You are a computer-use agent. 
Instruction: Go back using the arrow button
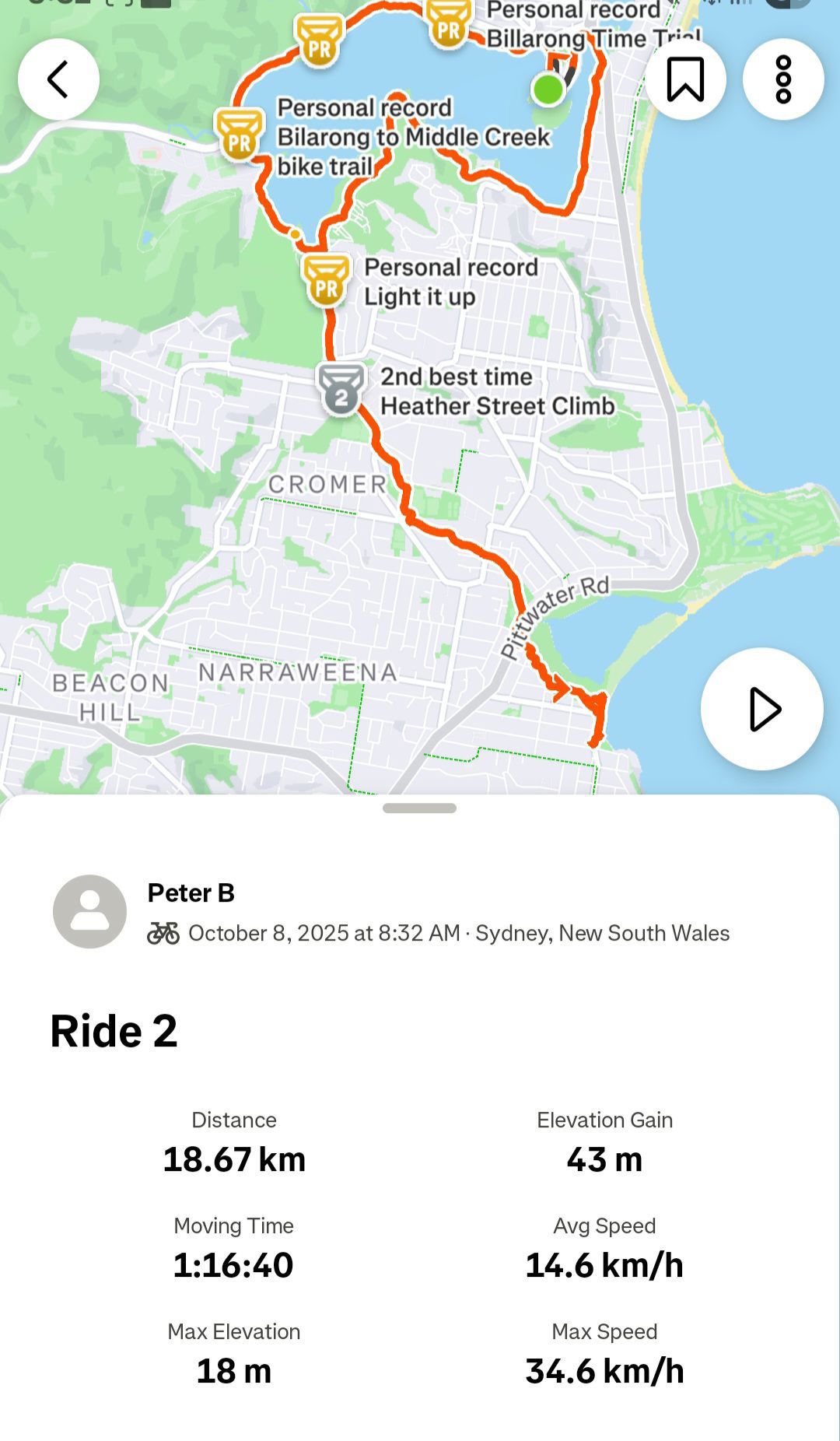click(x=58, y=79)
